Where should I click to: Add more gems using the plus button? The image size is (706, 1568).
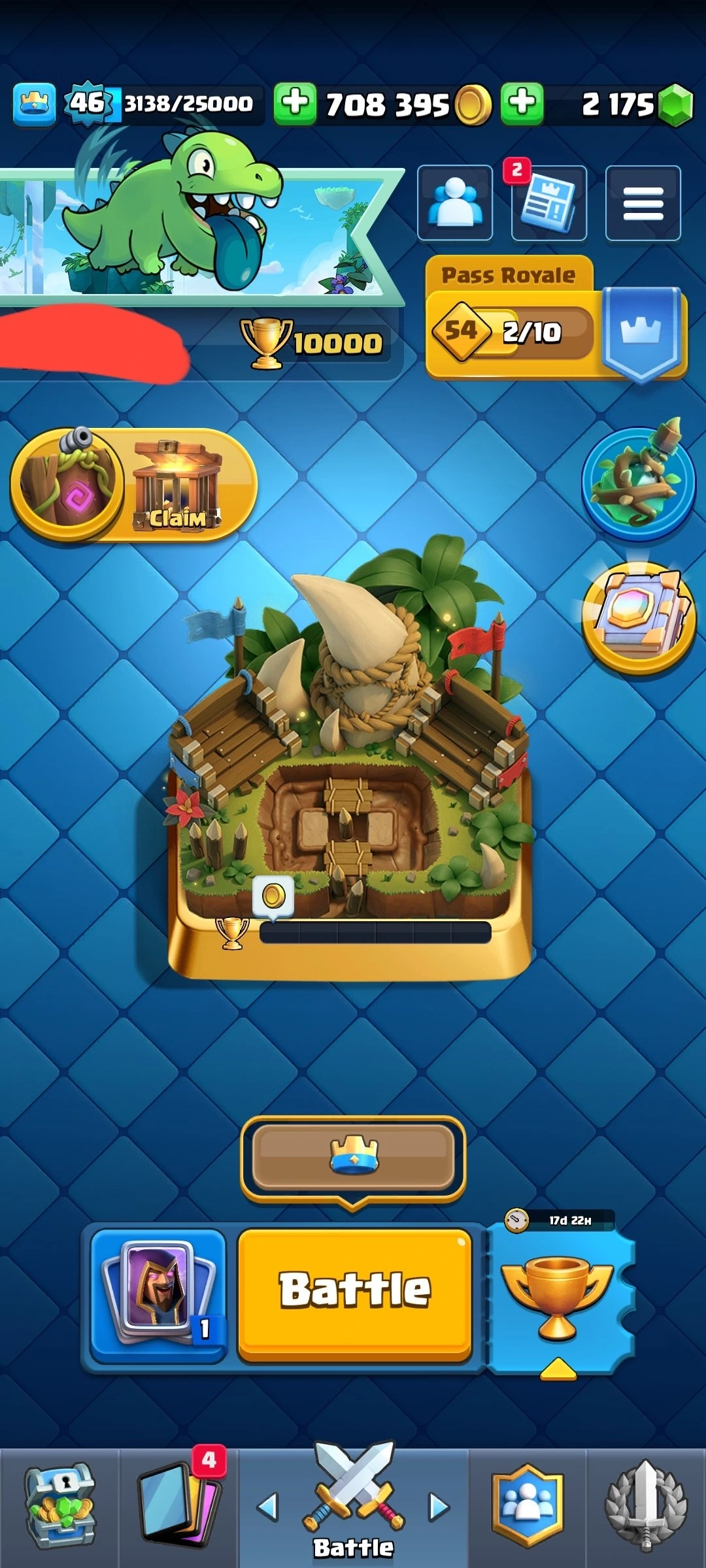tap(522, 103)
